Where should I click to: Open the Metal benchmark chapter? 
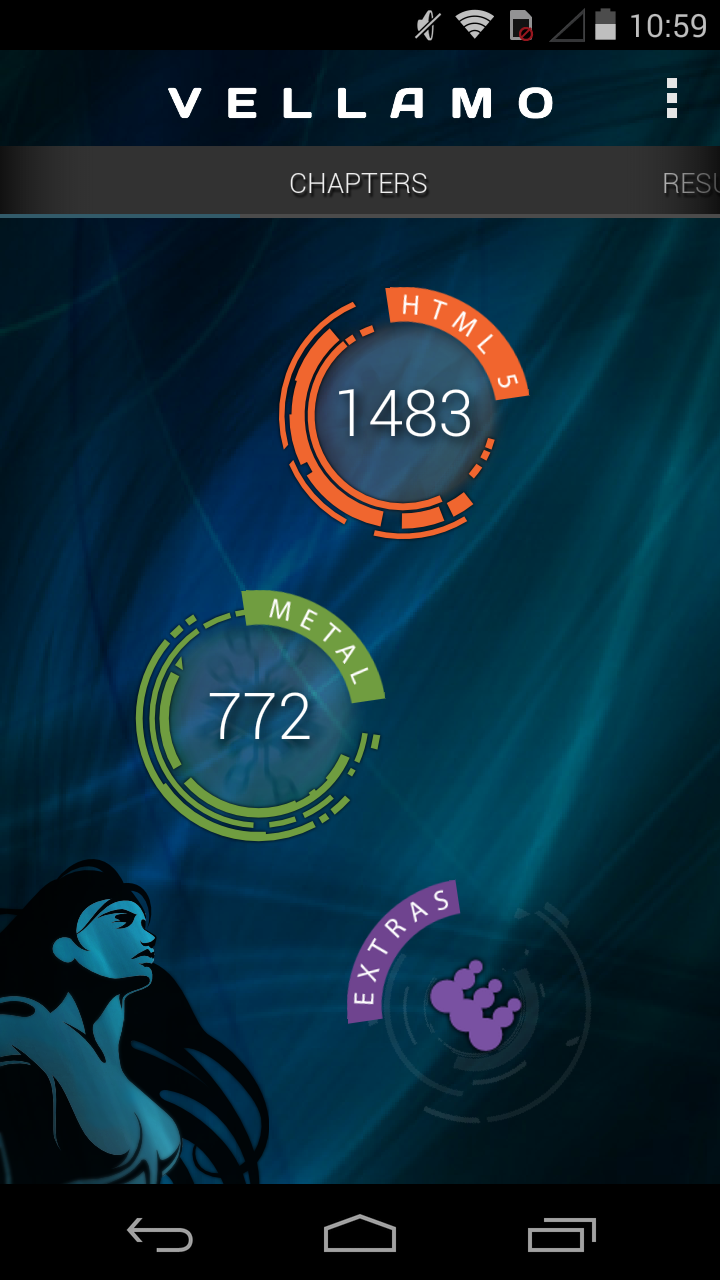pos(259,716)
